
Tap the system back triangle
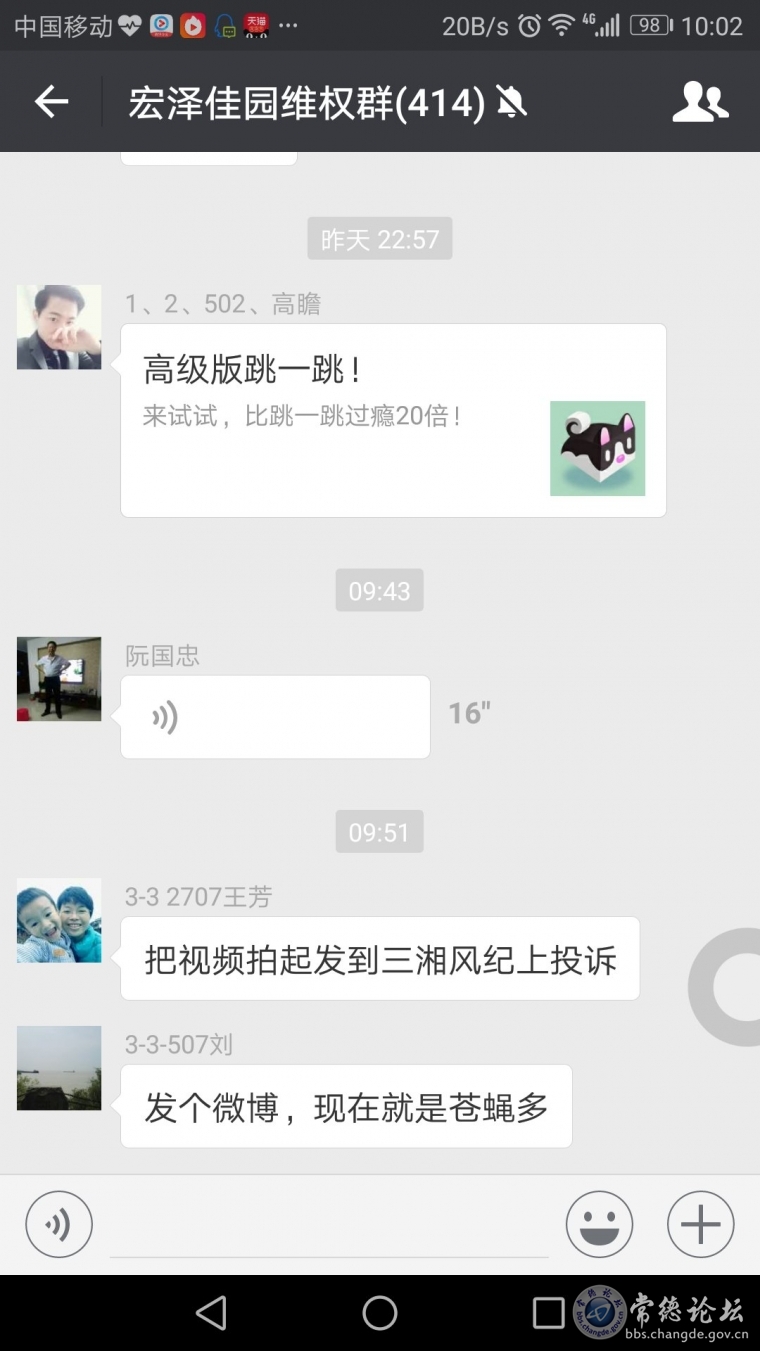point(211,1313)
